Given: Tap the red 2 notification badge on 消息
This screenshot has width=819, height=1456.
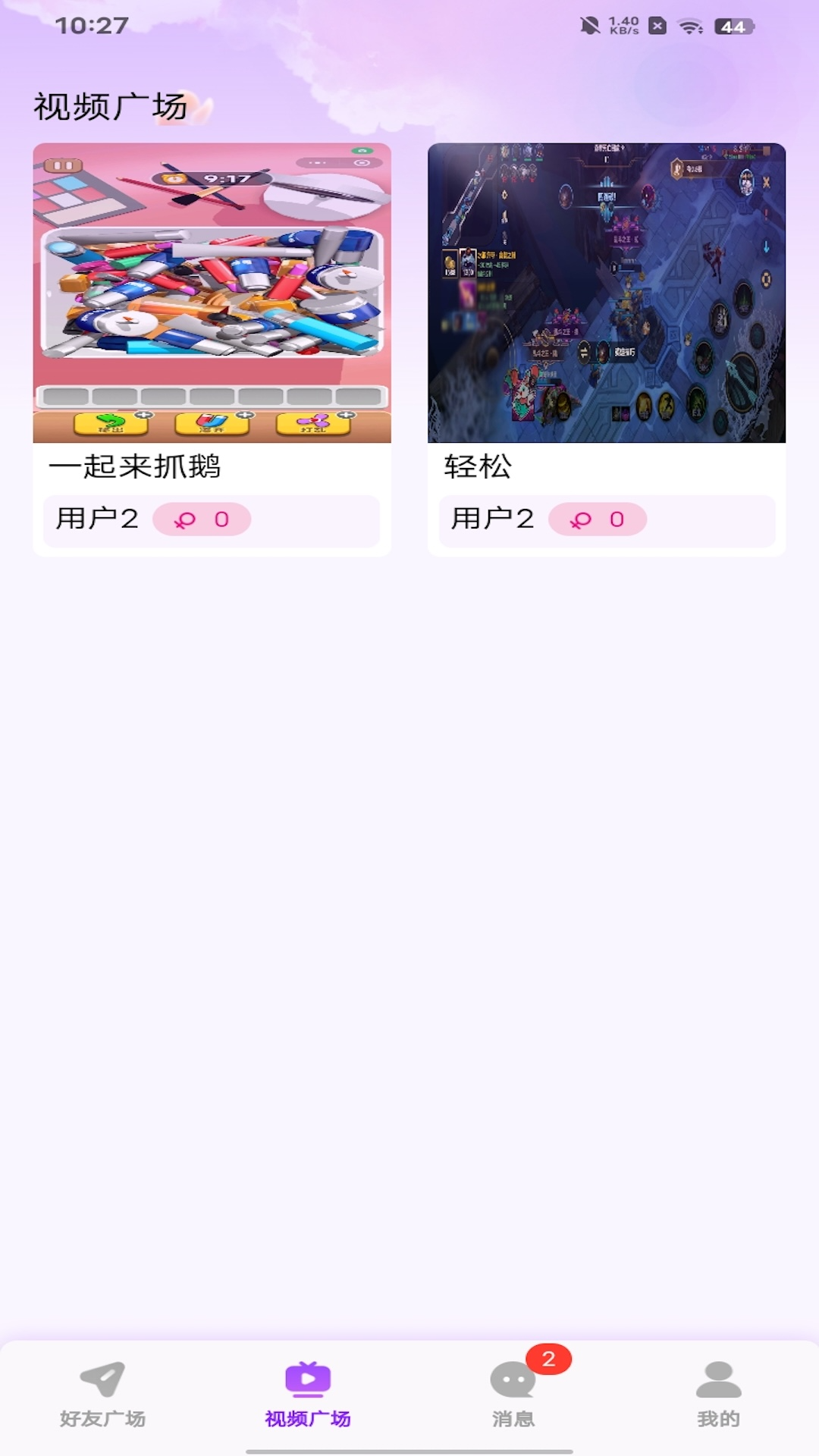Looking at the screenshot, I should (548, 1360).
